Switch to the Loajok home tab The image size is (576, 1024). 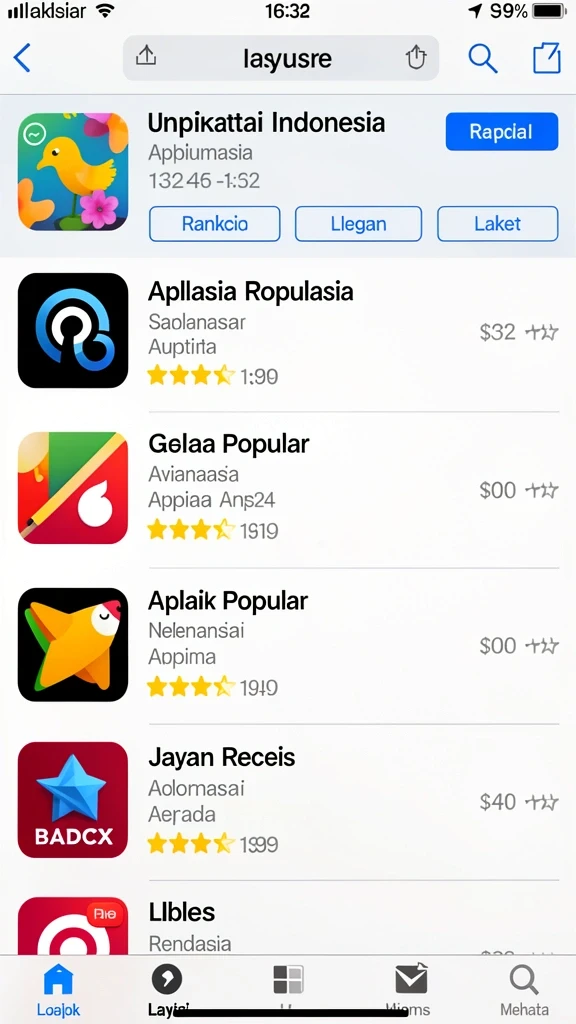(x=58, y=989)
